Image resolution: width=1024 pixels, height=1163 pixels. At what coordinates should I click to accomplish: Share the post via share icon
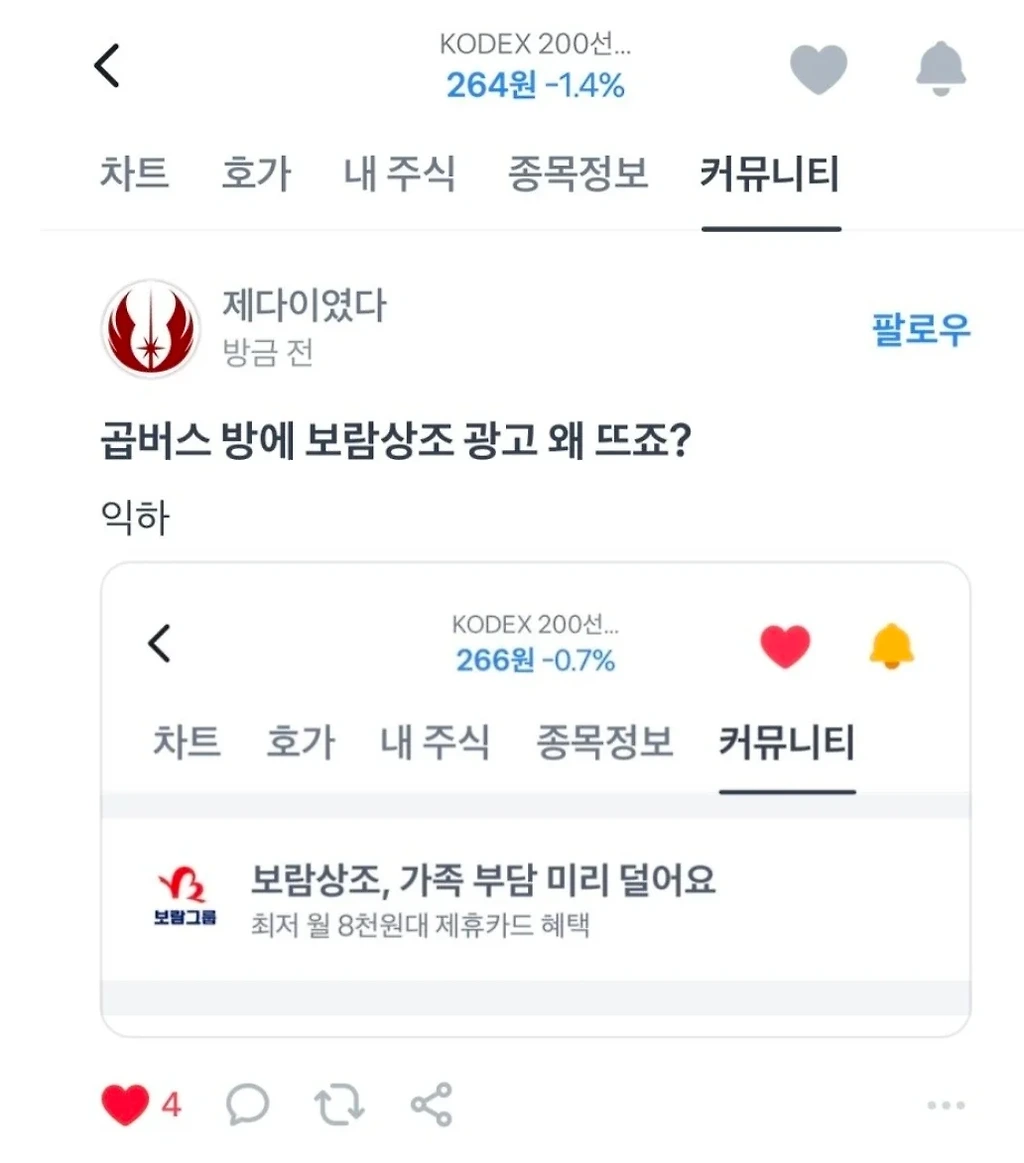tap(431, 1104)
